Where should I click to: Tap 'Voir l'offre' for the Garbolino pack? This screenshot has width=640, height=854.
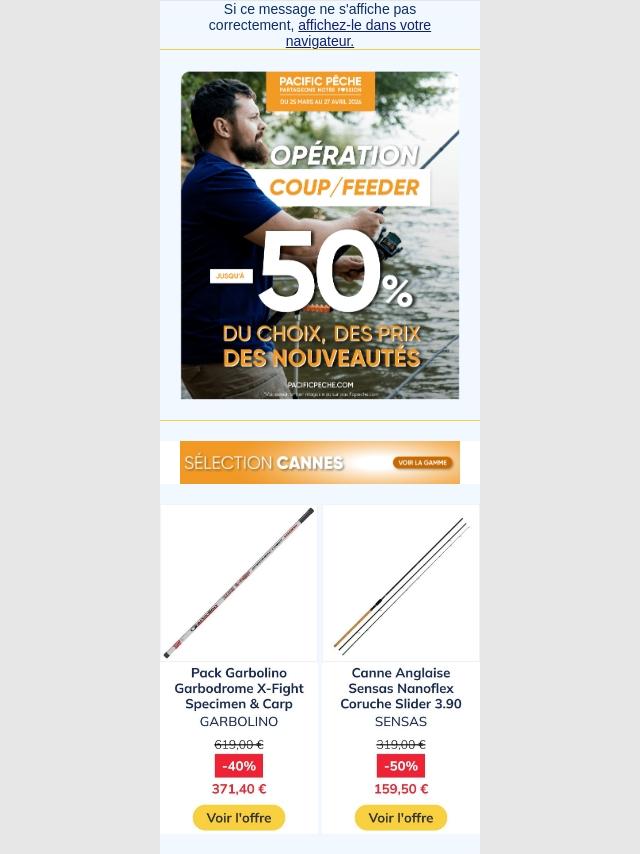click(x=239, y=818)
